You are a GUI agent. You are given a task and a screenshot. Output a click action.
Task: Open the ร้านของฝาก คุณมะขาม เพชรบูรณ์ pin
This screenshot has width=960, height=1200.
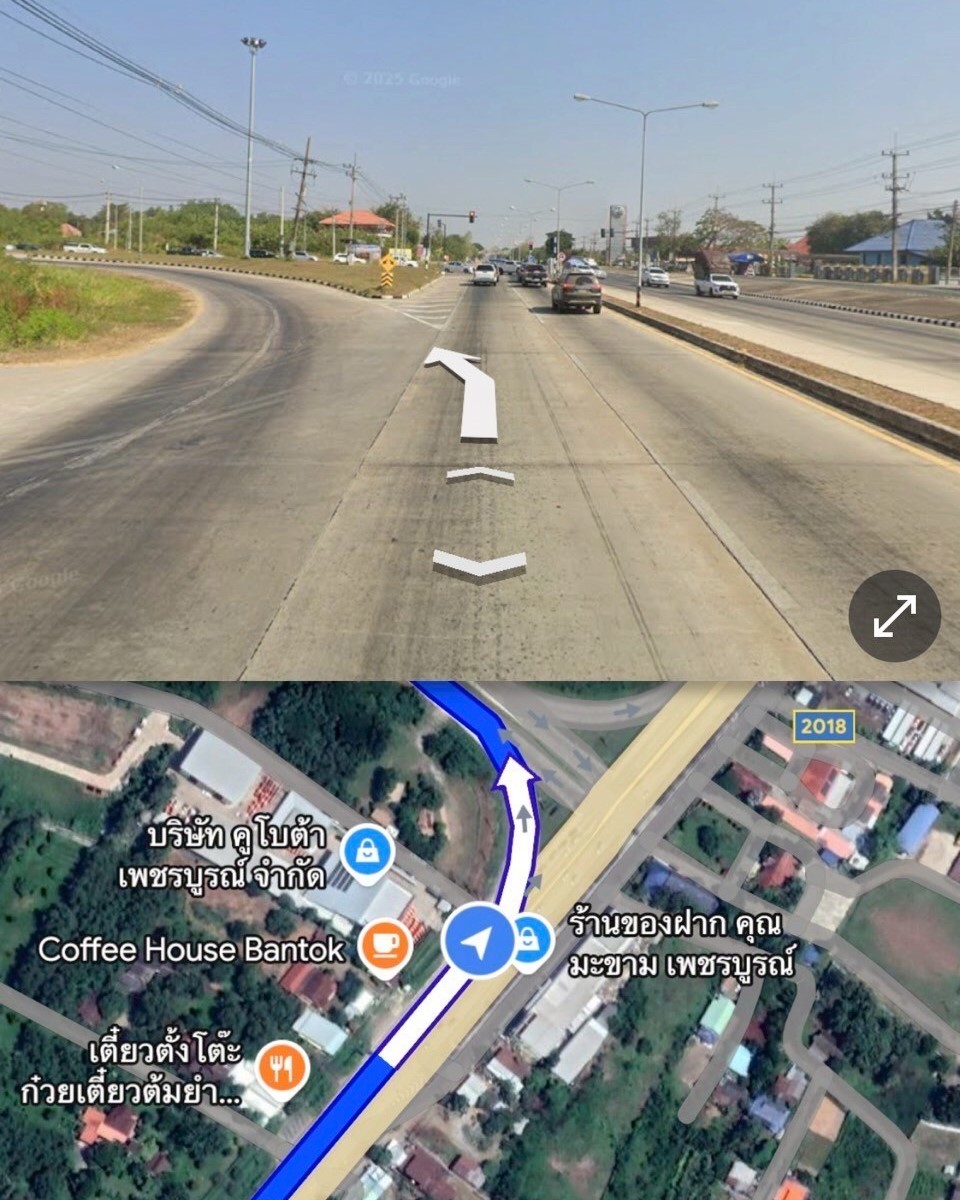pyautogui.click(x=532, y=940)
